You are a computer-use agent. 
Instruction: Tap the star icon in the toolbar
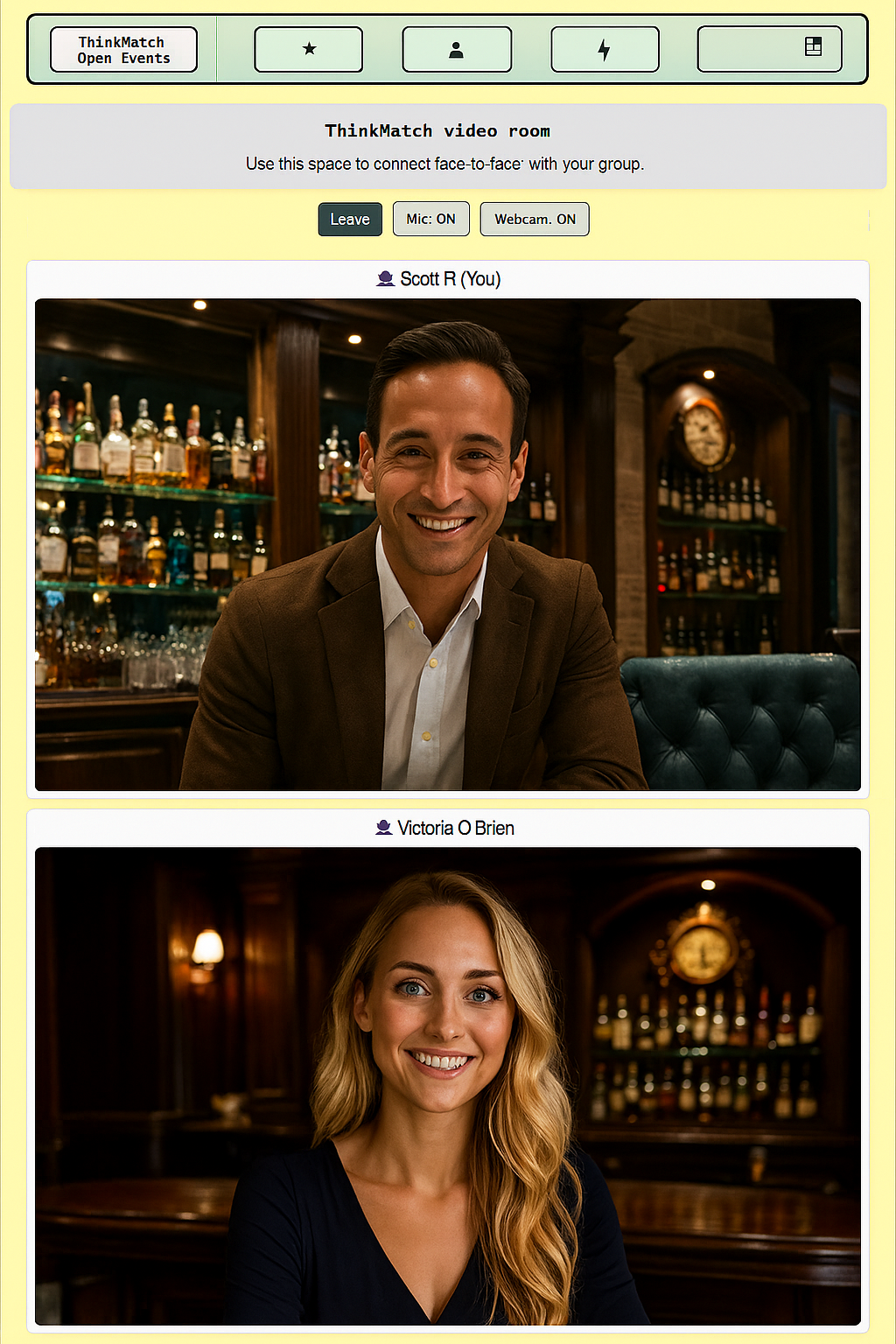(309, 50)
